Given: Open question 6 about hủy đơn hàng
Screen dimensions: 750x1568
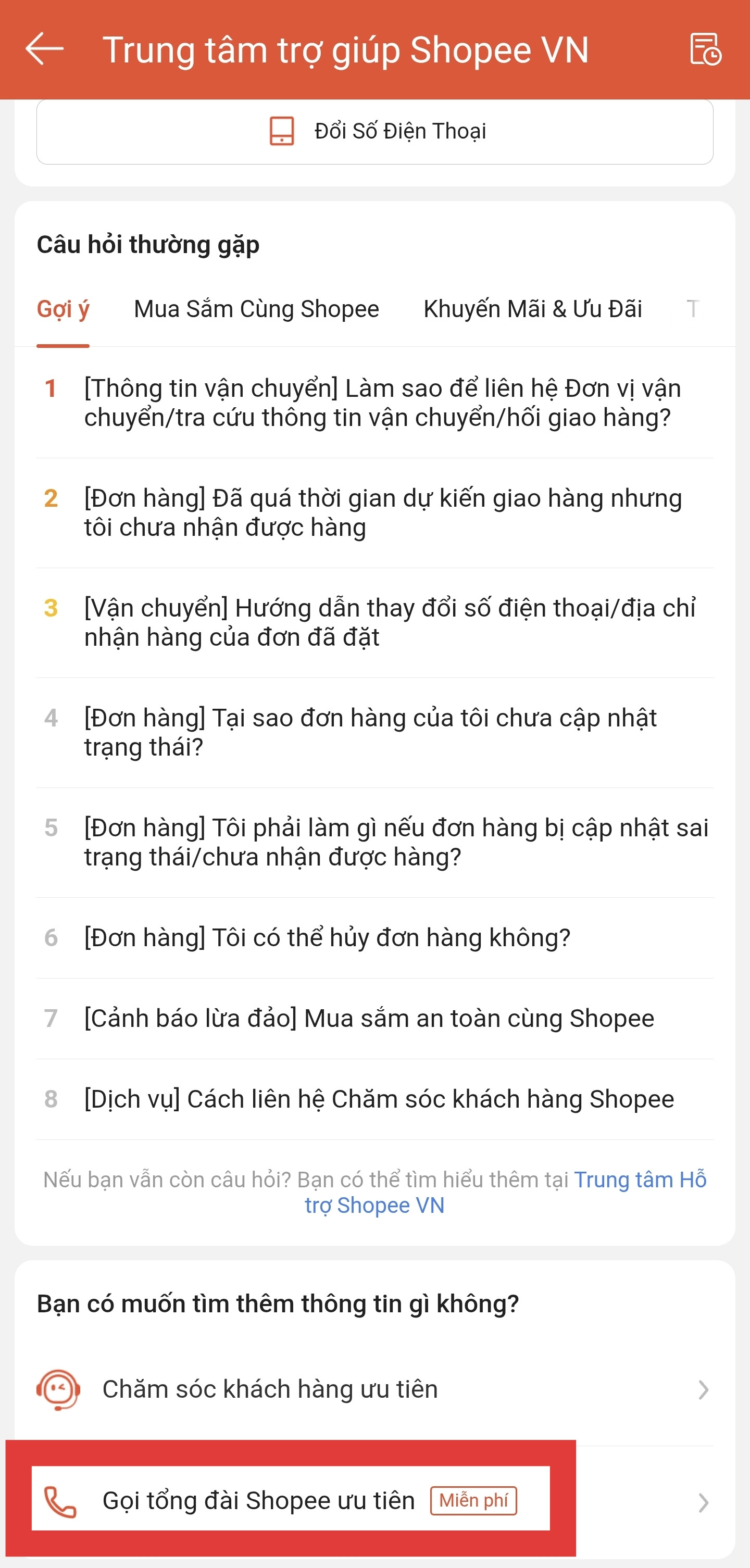Looking at the screenshot, I should 375,938.
